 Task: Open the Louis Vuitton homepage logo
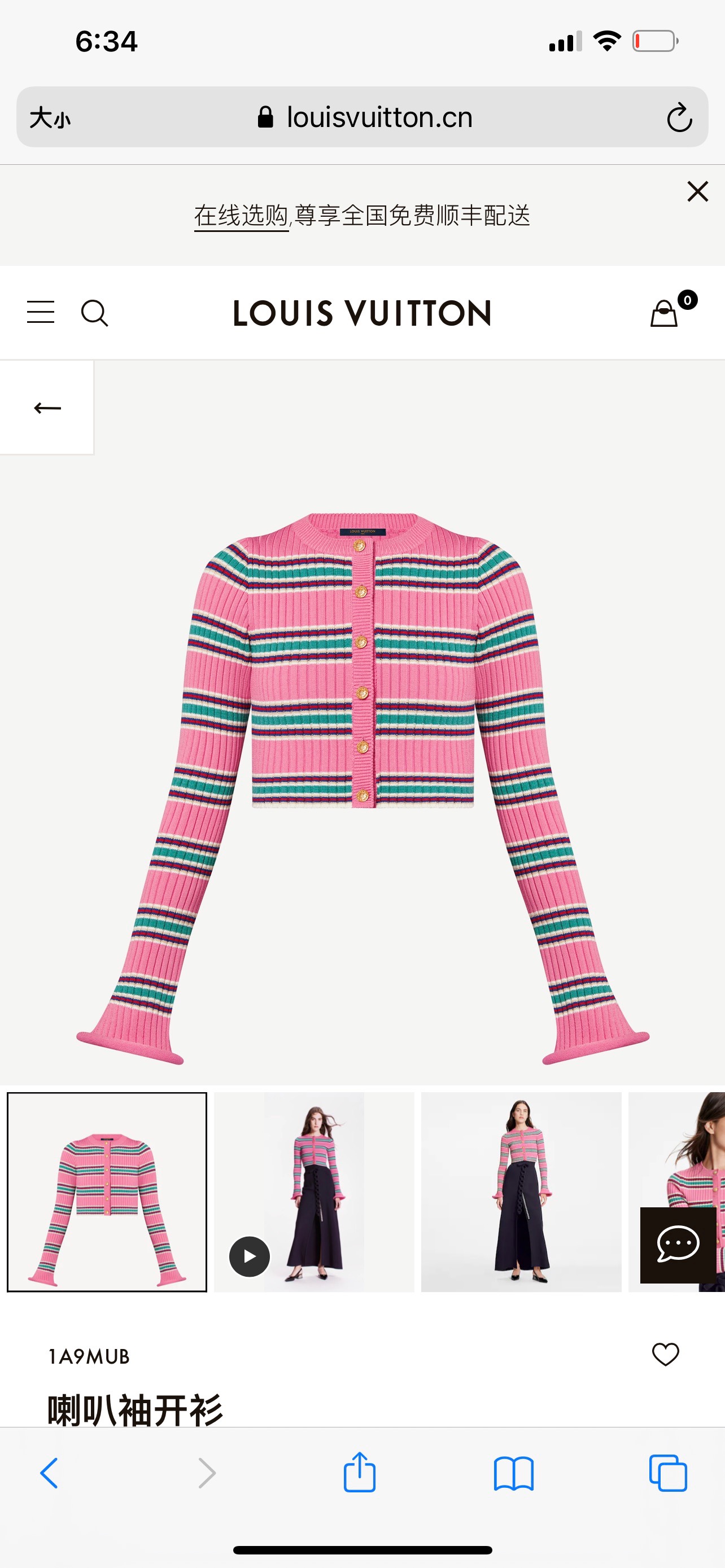pyautogui.click(x=362, y=313)
